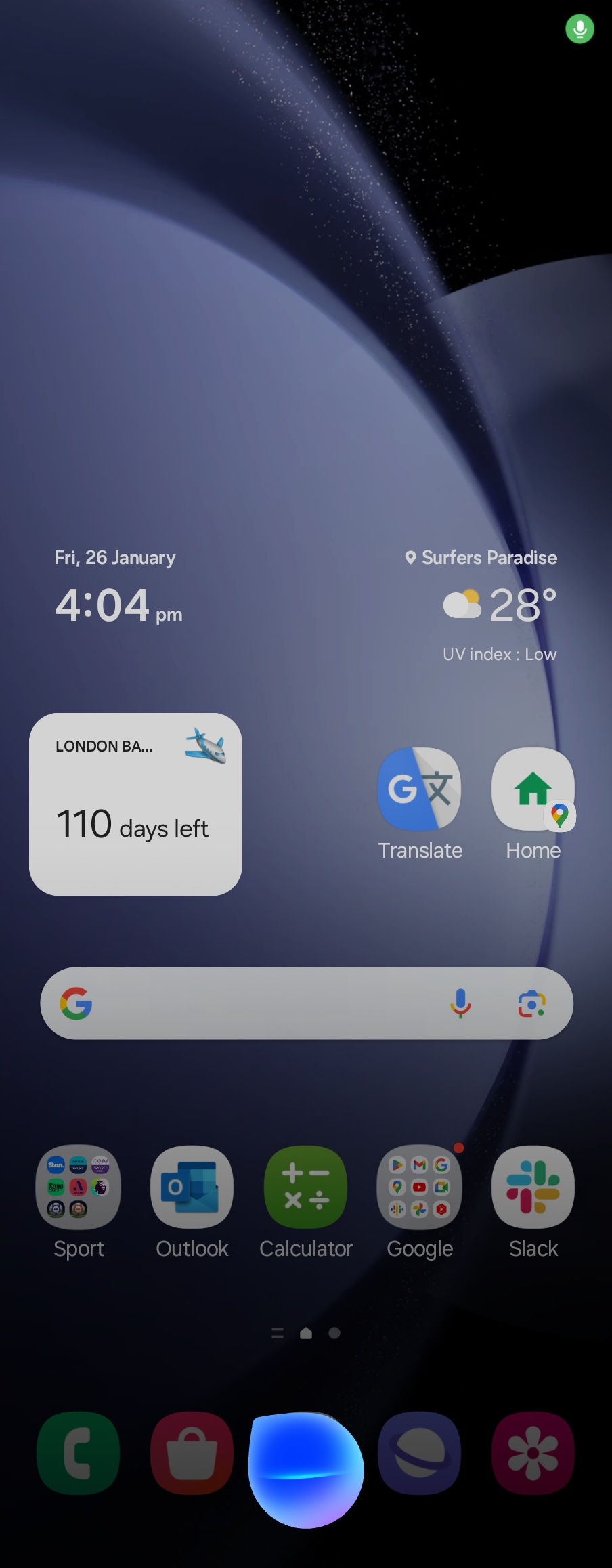Screen dimensions: 612x1568
Task: Open the Translate app
Action: [x=420, y=789]
